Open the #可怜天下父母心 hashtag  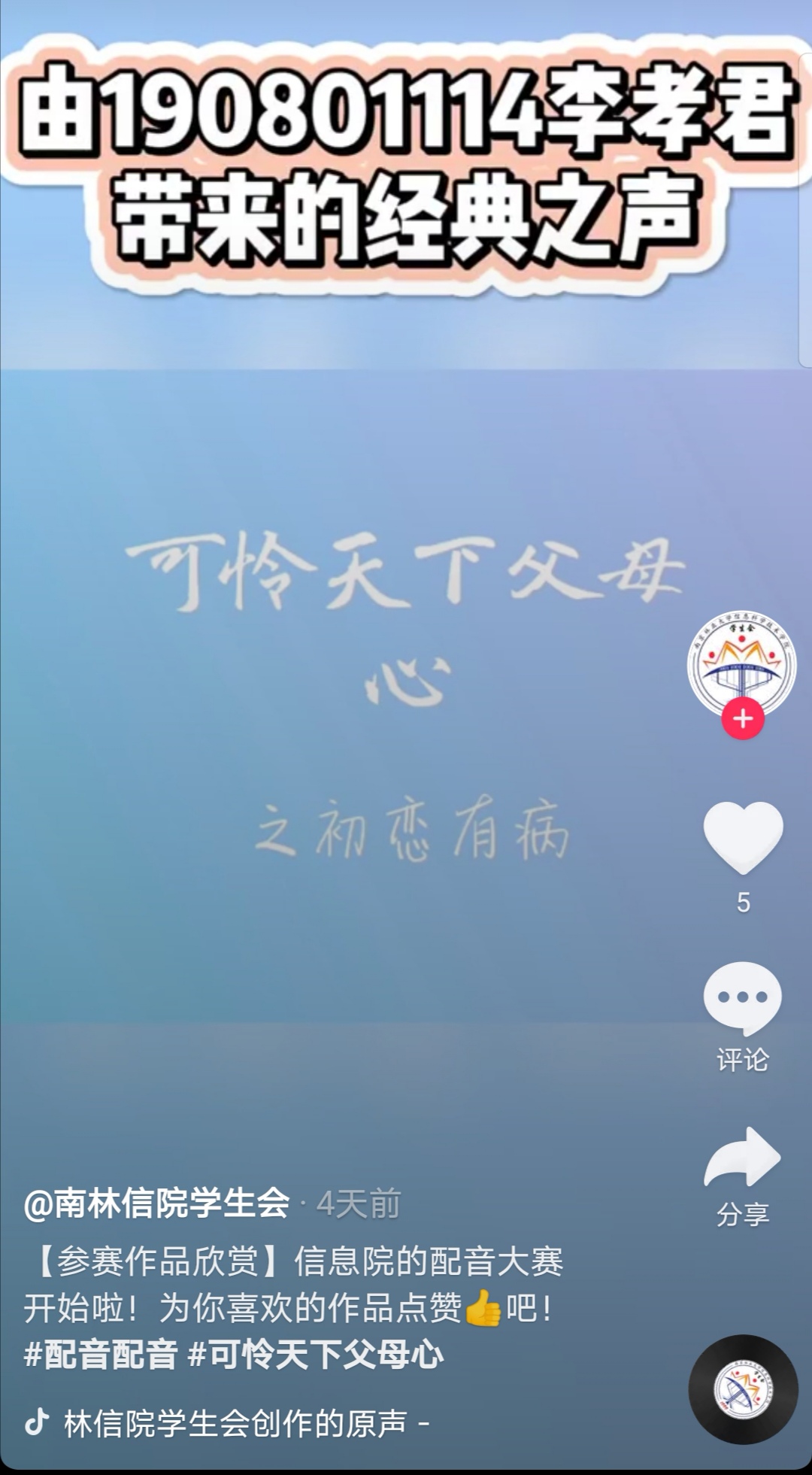pyautogui.click(x=316, y=1355)
